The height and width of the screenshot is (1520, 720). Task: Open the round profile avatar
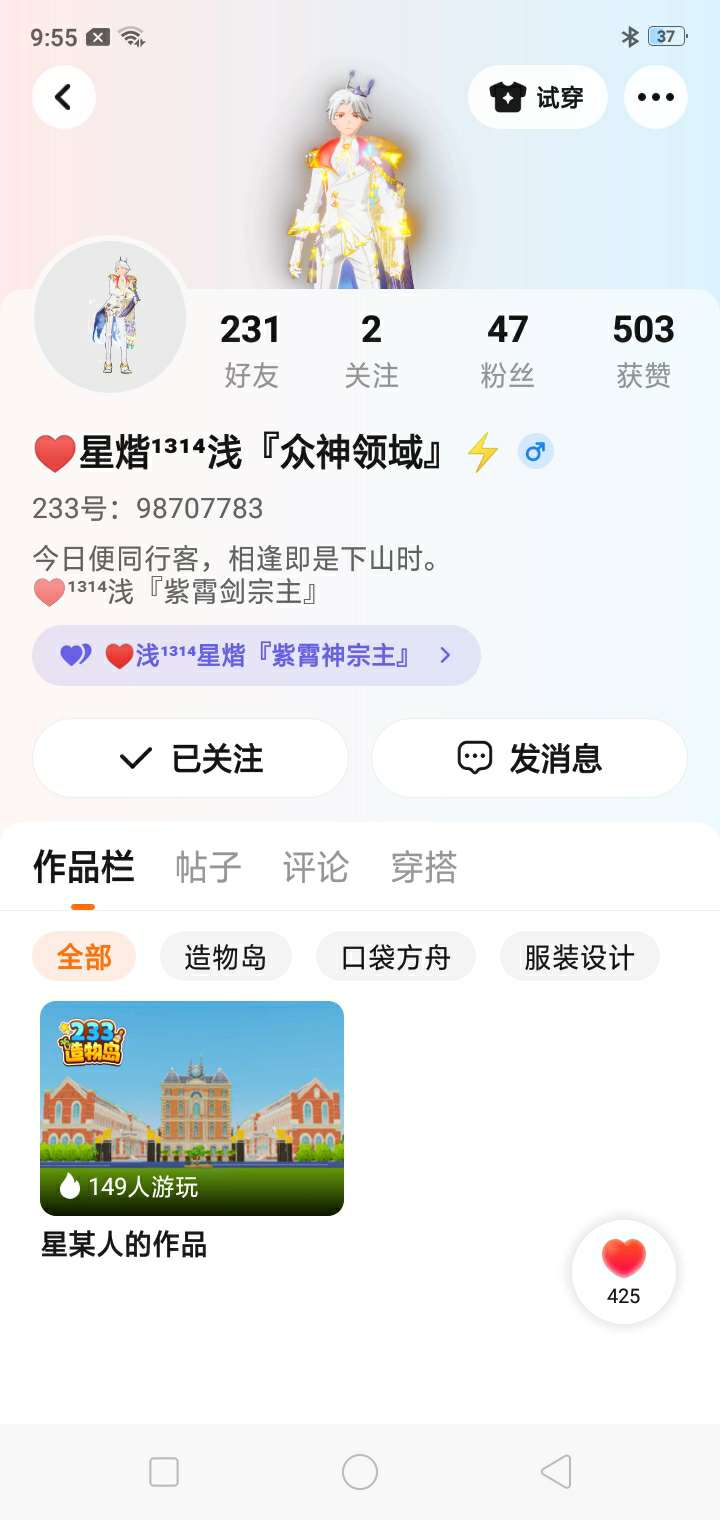pos(110,316)
